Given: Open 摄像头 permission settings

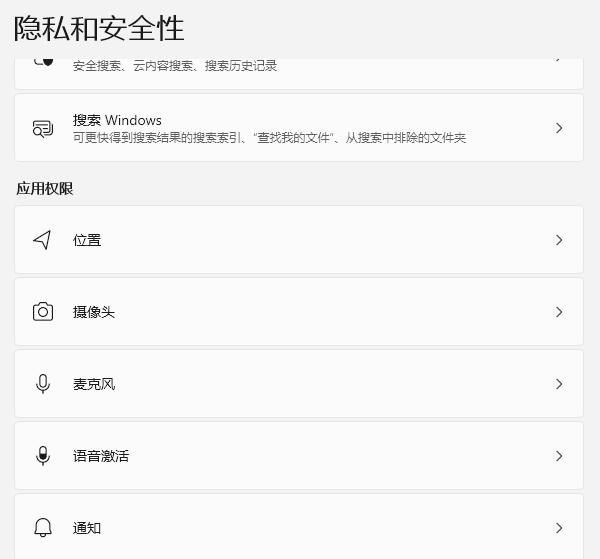Looking at the screenshot, I should click(x=298, y=312).
